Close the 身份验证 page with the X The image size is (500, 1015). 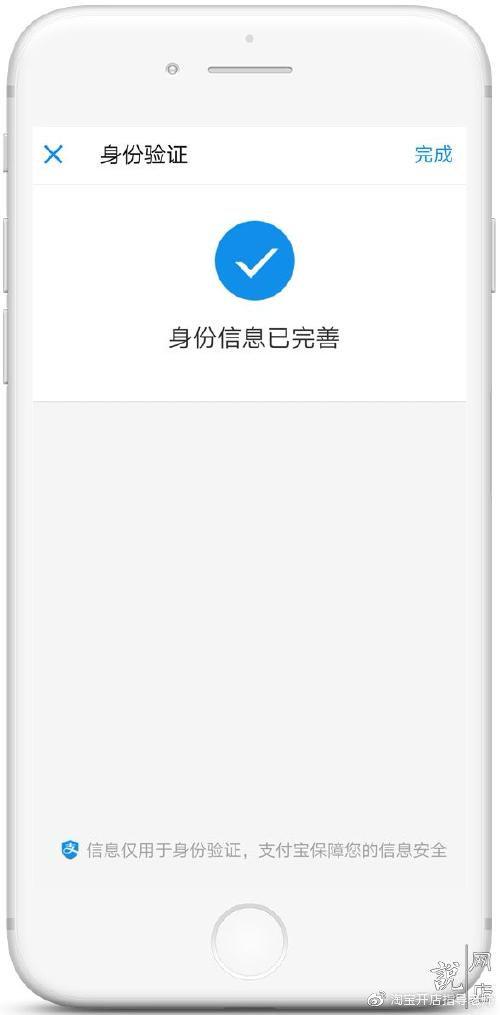tap(53, 155)
